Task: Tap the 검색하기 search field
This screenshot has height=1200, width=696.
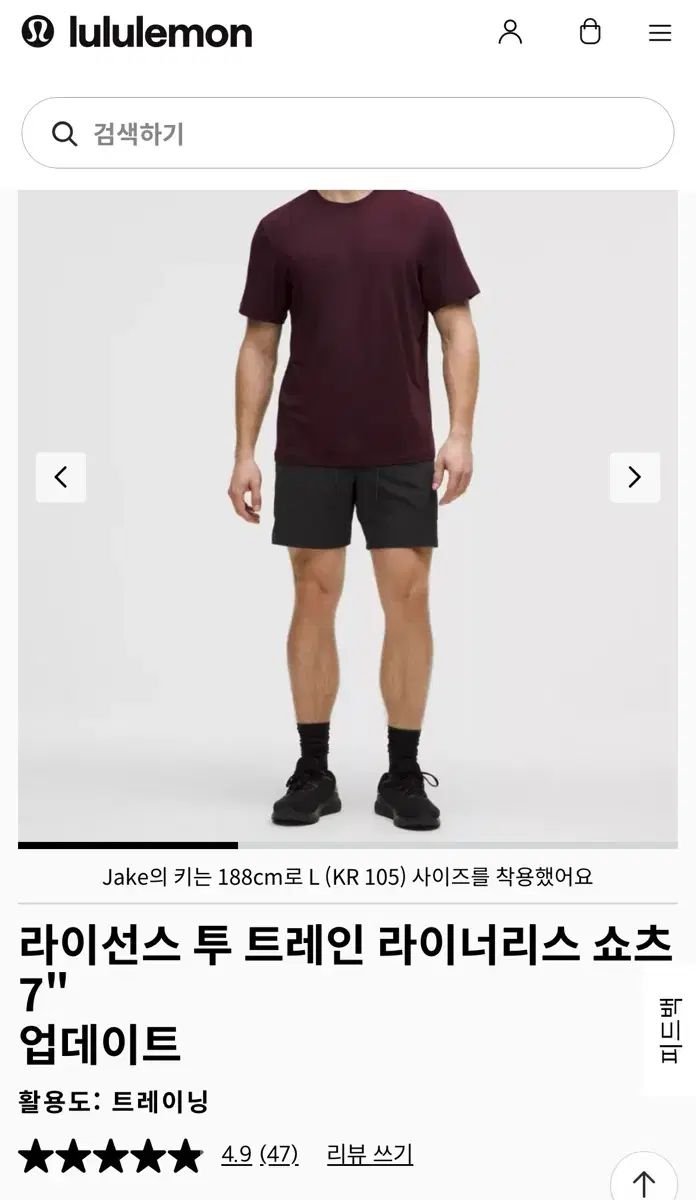Action: (x=348, y=133)
